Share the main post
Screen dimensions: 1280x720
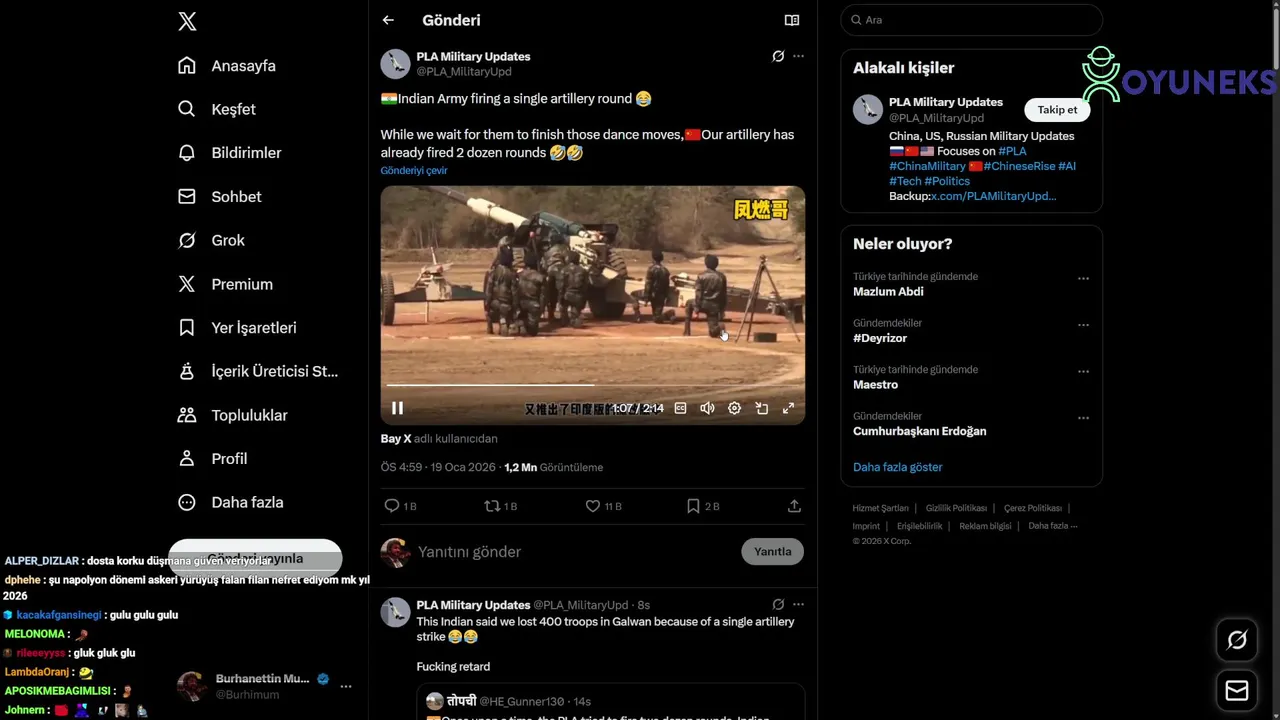click(x=794, y=506)
